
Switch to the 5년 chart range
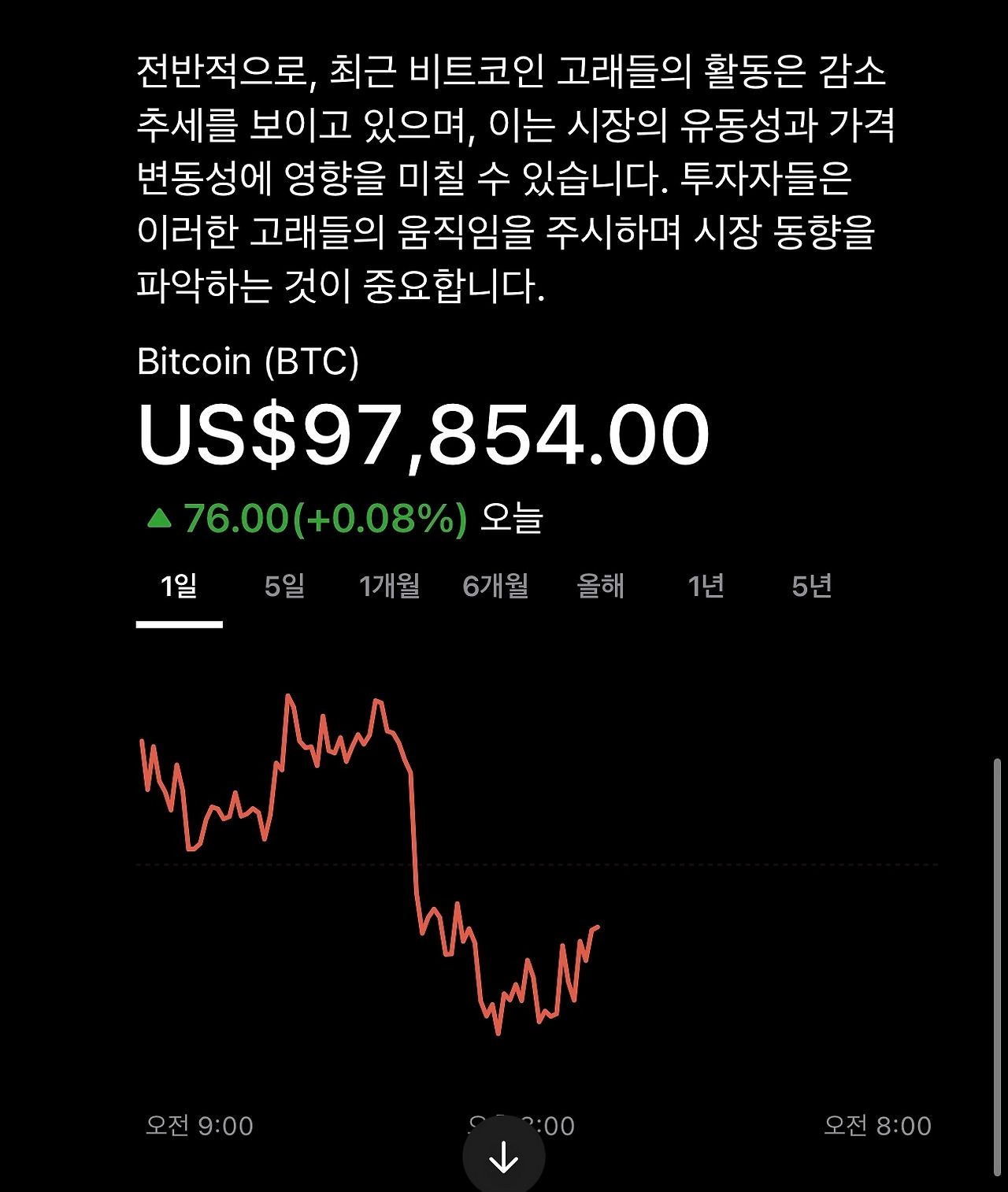(811, 587)
